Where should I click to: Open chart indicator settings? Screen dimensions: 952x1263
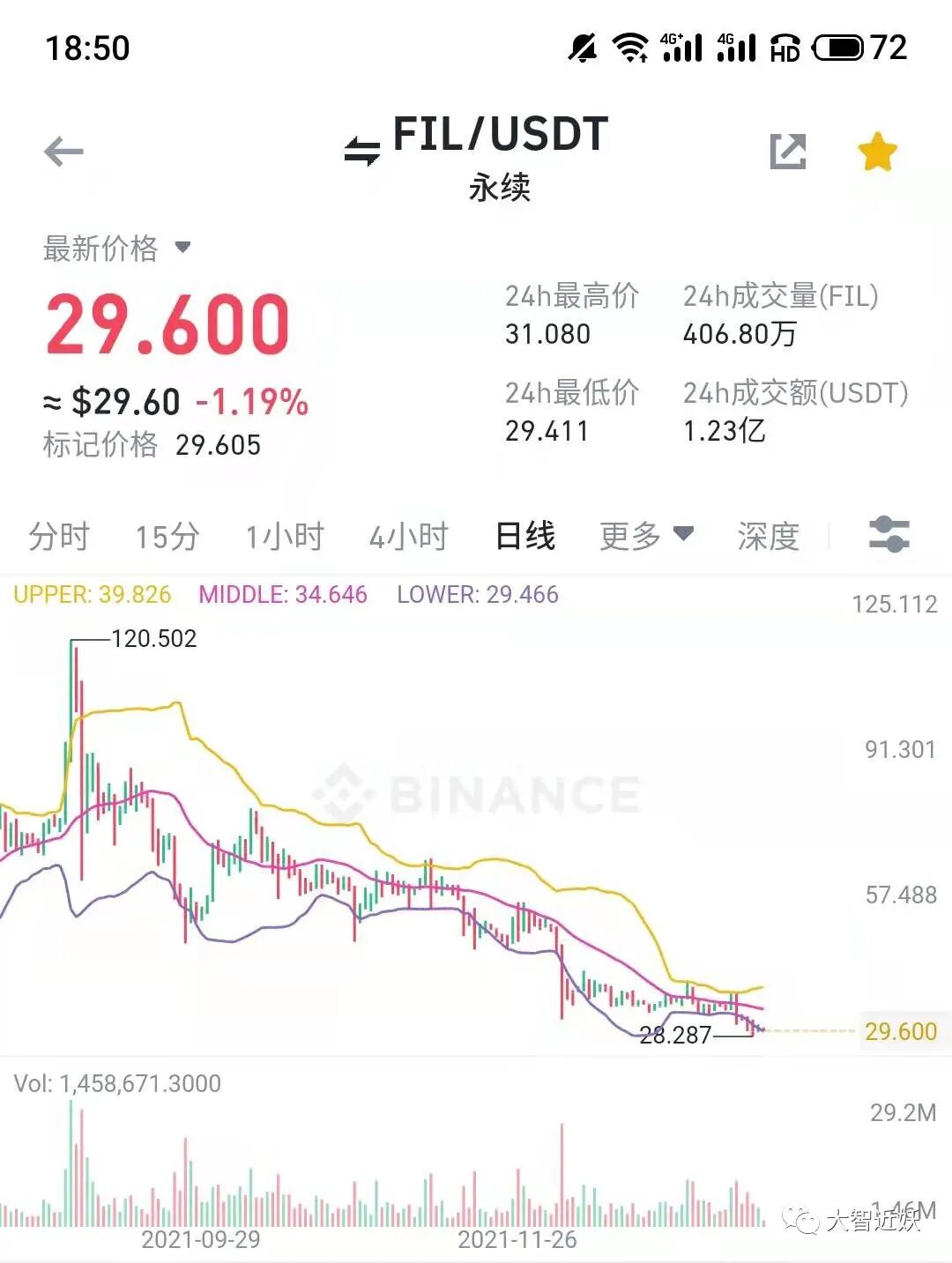click(889, 535)
